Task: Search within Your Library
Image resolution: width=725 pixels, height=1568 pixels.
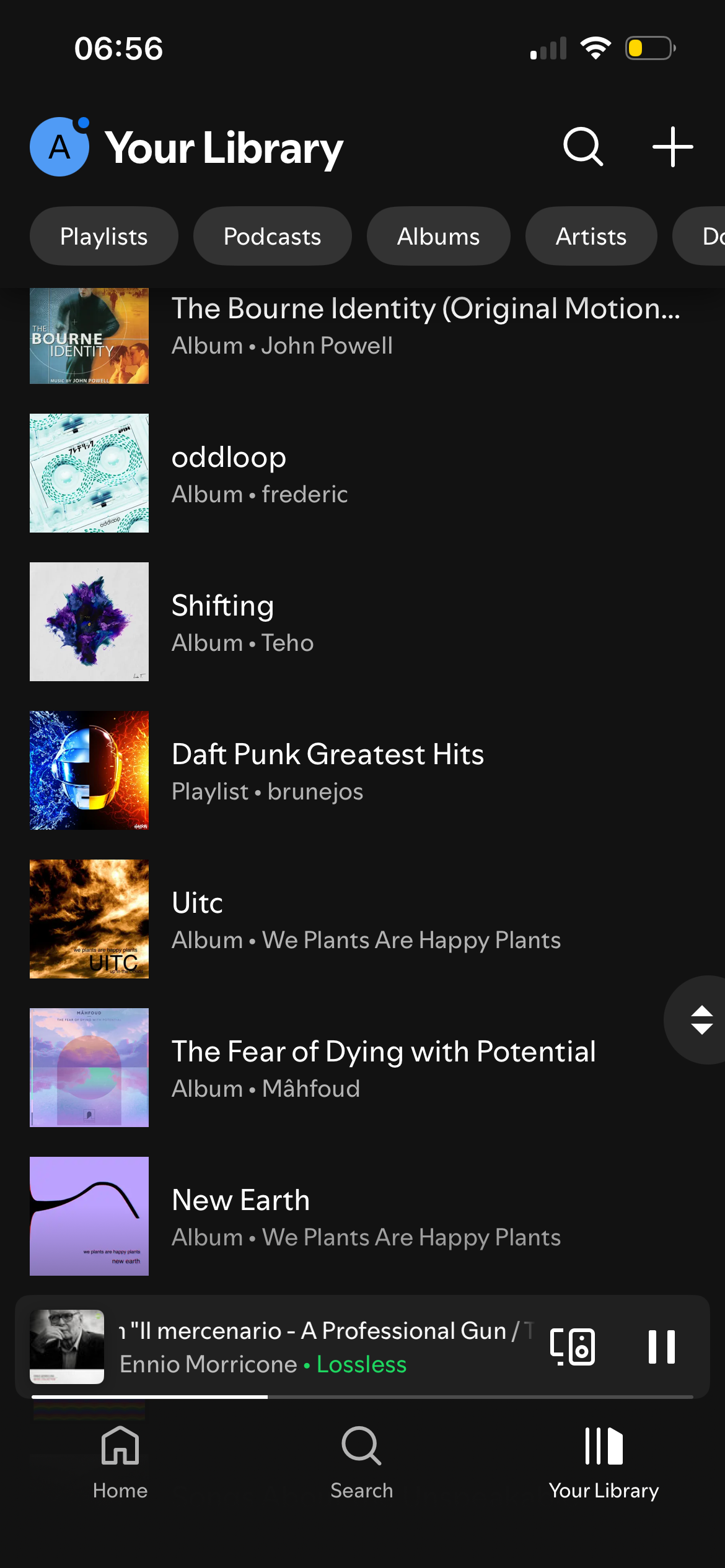Action: point(582,147)
